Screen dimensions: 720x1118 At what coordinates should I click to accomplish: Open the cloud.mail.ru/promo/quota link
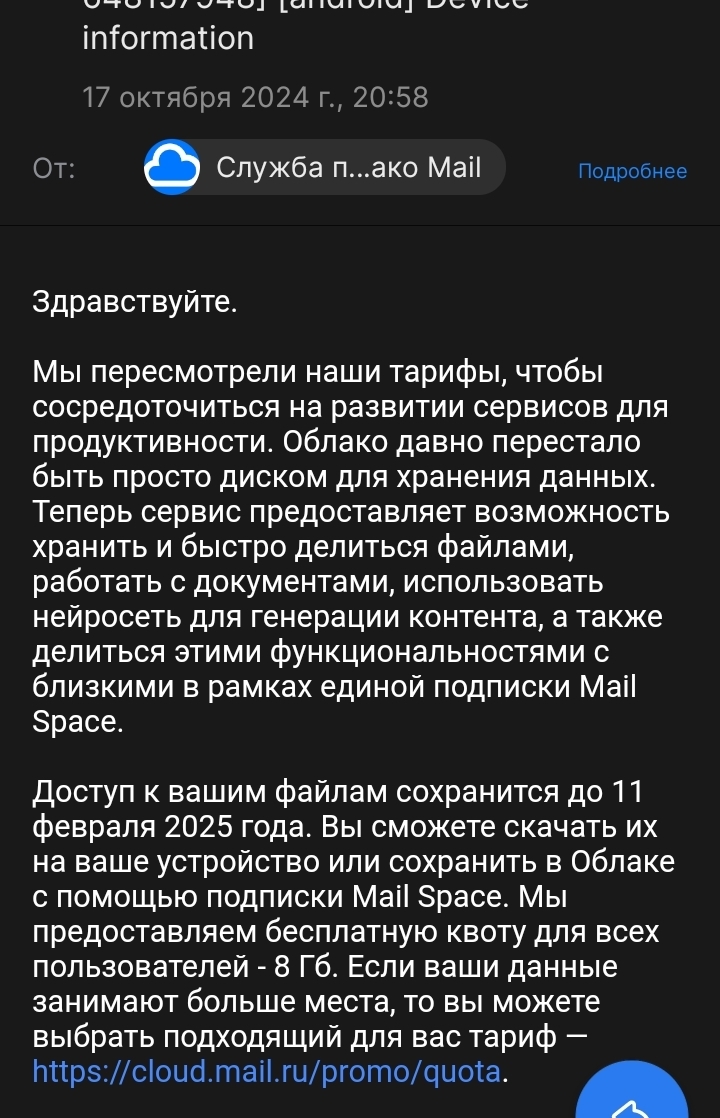pos(266,1071)
